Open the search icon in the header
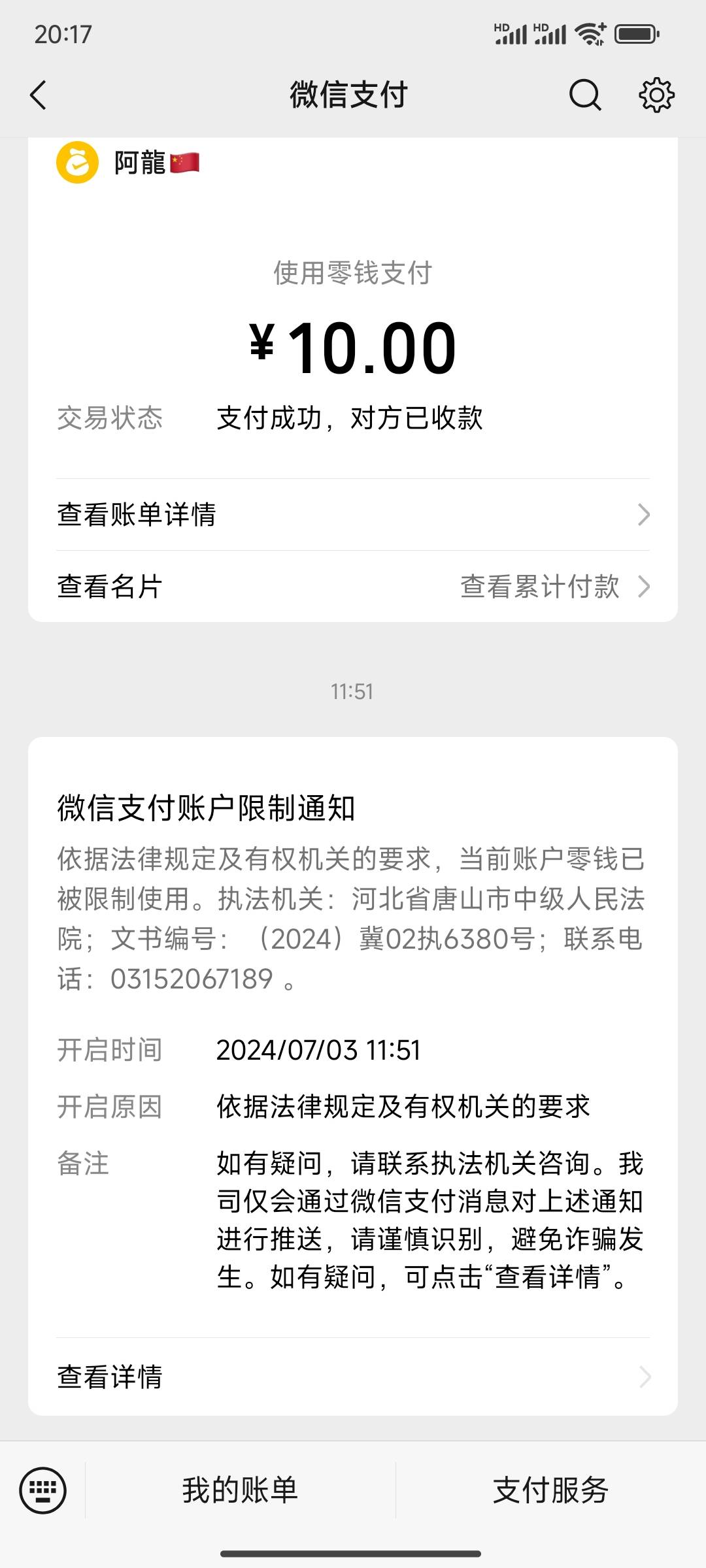This screenshot has height=1568, width=706. tap(584, 95)
